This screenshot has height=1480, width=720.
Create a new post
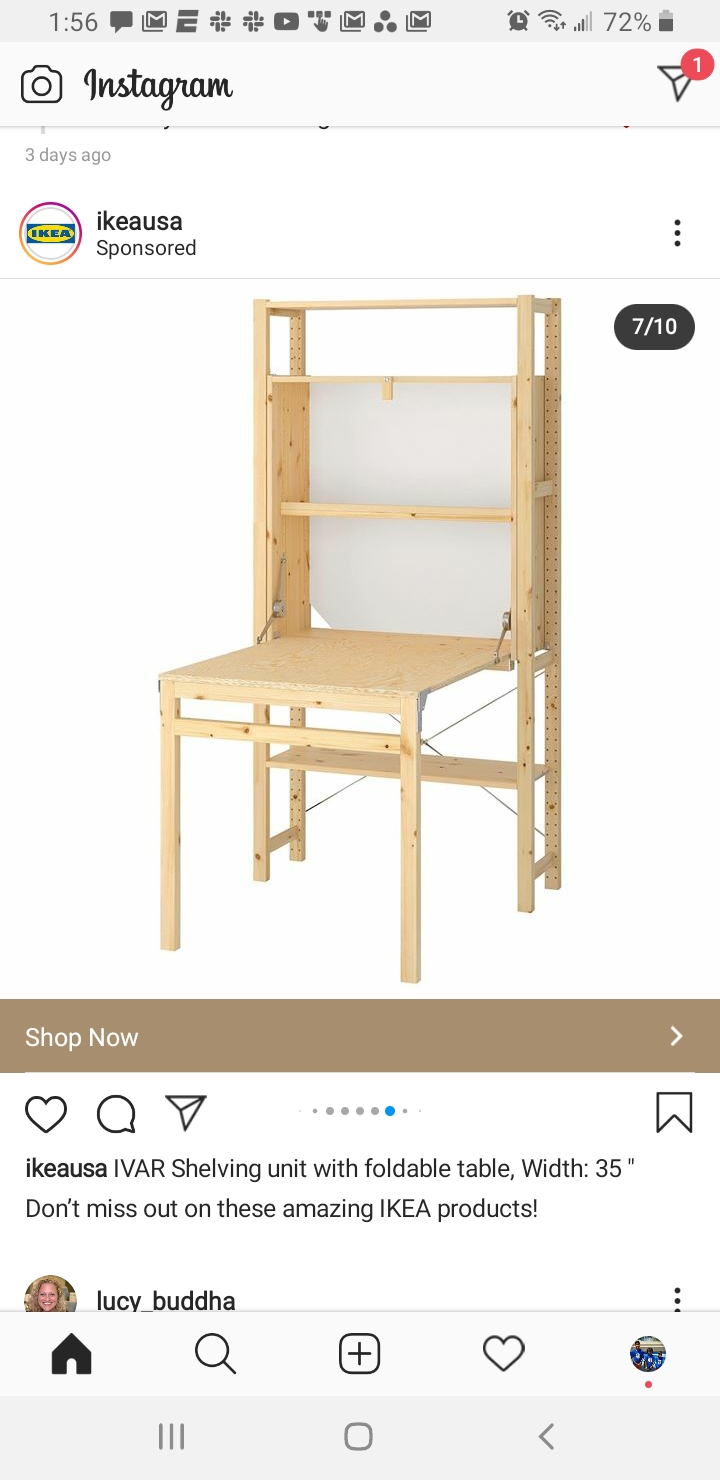pos(359,1354)
